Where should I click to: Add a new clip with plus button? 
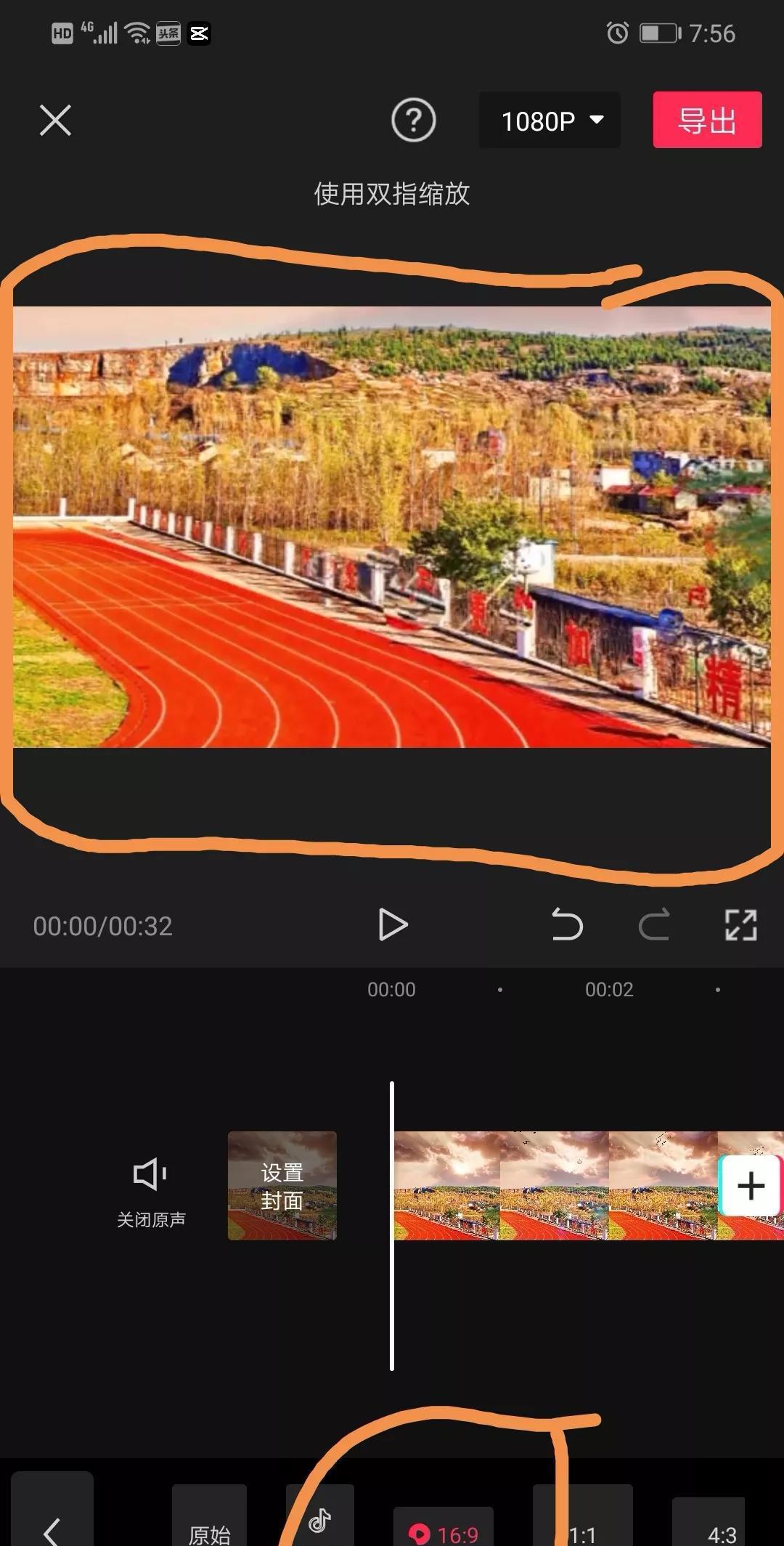[x=751, y=1185]
